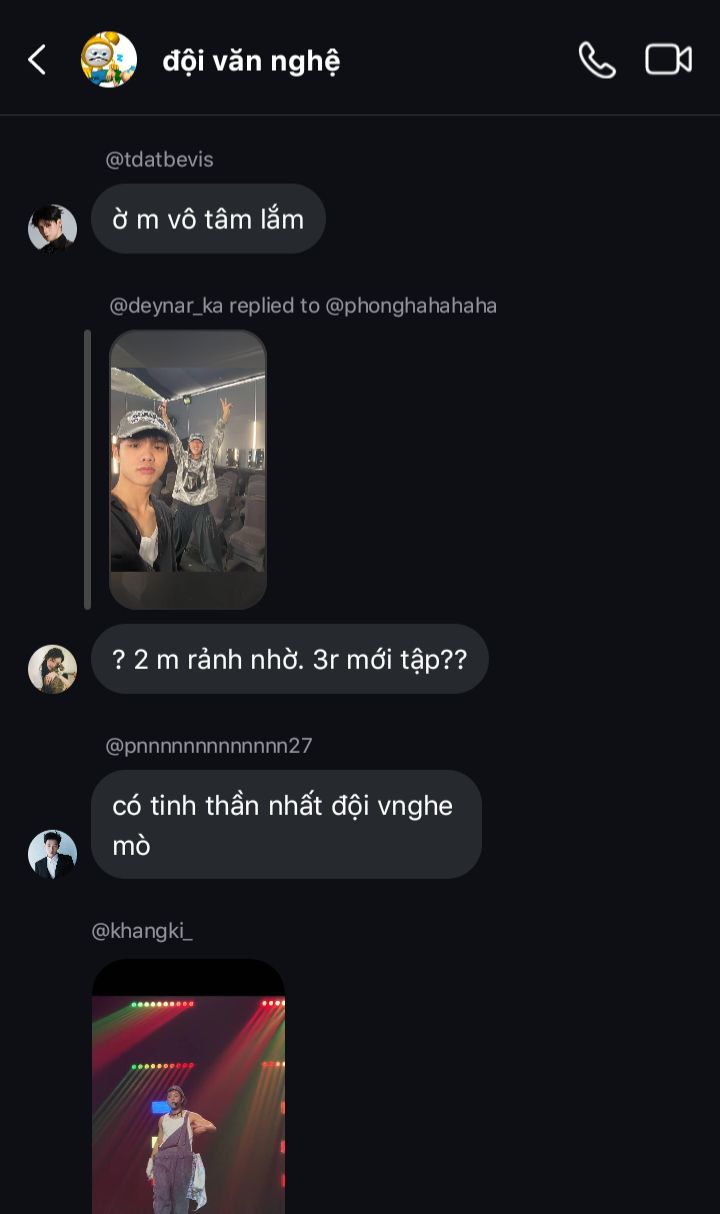The width and height of the screenshot is (720, 1214).
Task: Start a video call with the group
Action: (x=668, y=60)
